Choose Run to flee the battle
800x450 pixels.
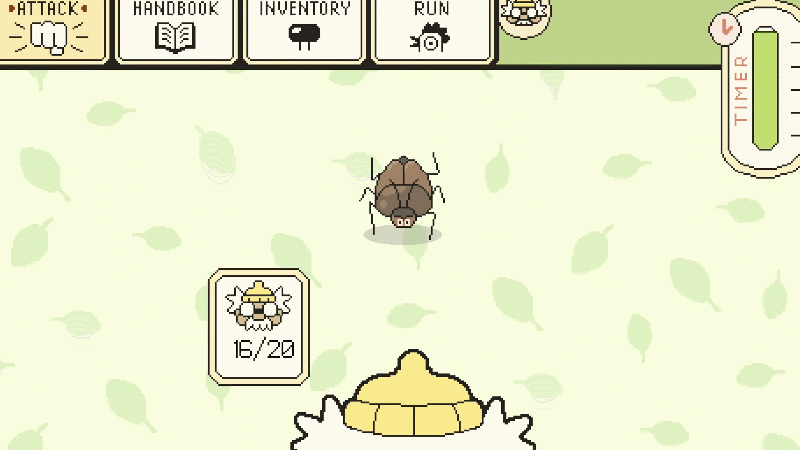432,30
